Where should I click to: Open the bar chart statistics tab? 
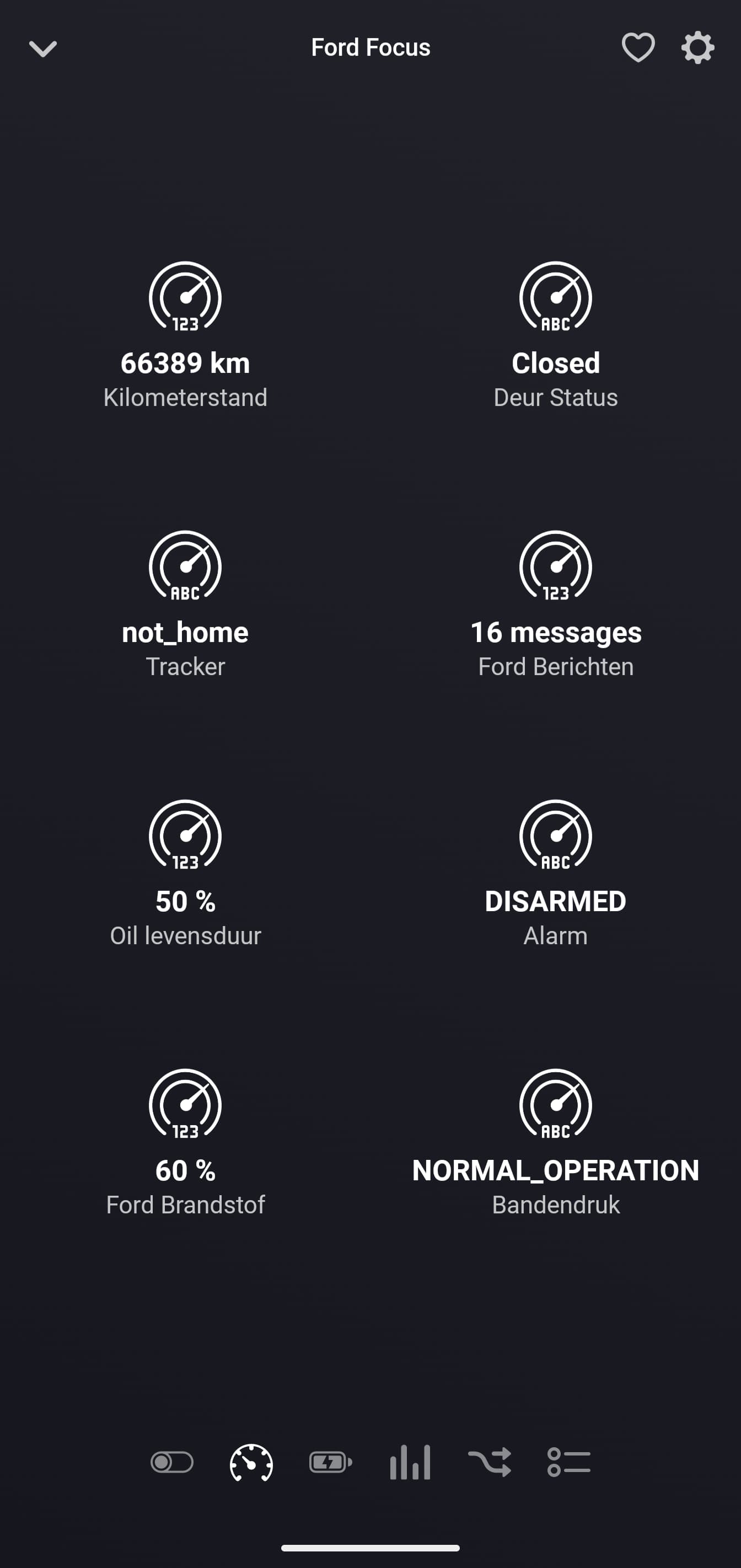[410, 1462]
